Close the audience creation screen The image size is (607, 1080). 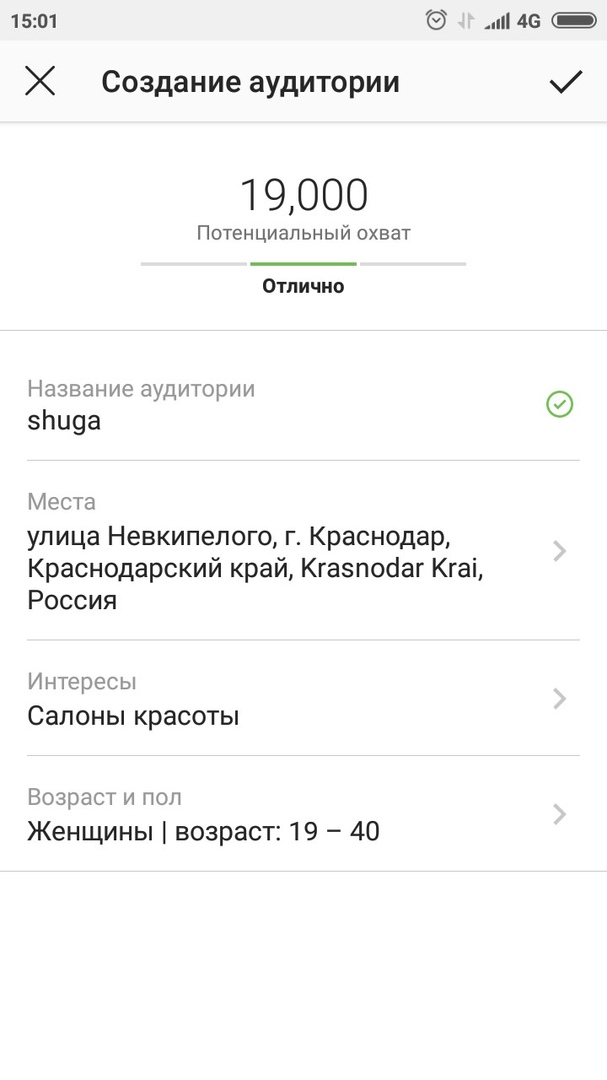click(x=40, y=81)
